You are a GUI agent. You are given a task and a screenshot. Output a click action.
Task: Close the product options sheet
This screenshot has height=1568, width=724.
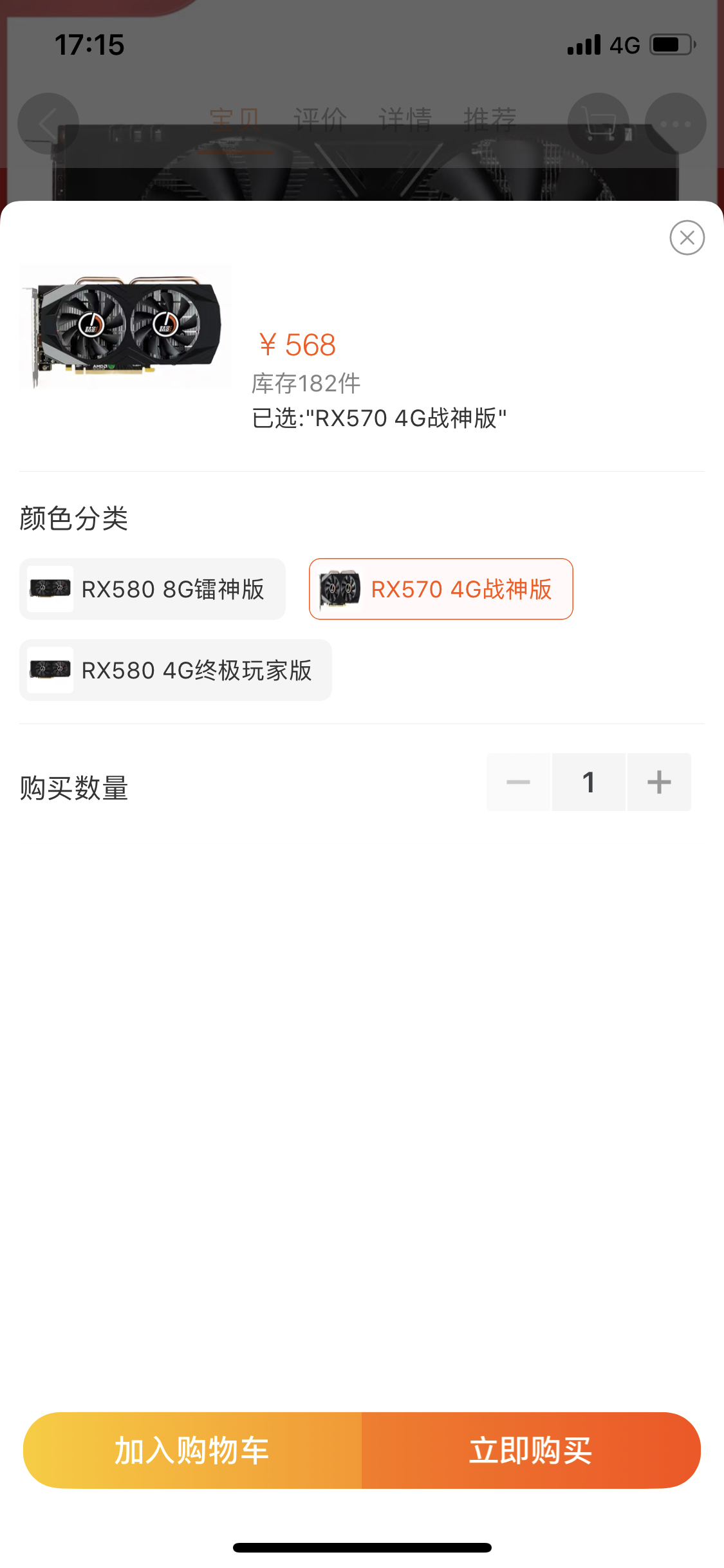point(687,238)
